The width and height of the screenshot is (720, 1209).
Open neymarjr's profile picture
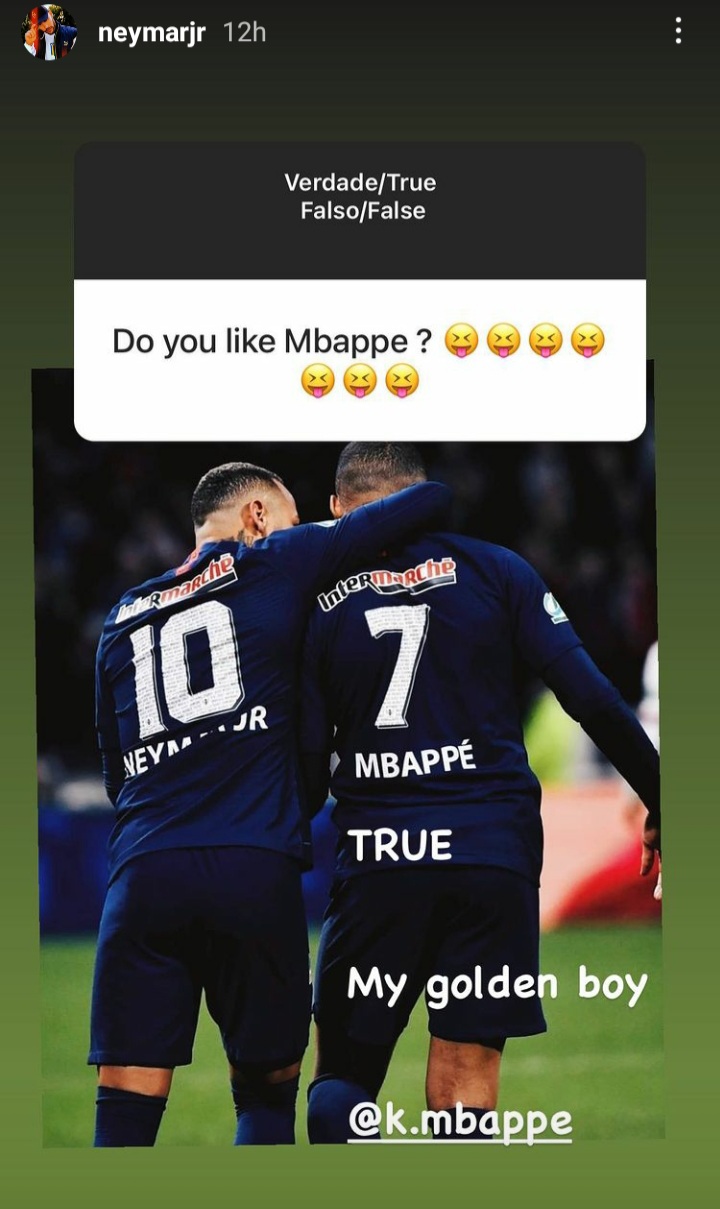(49, 32)
